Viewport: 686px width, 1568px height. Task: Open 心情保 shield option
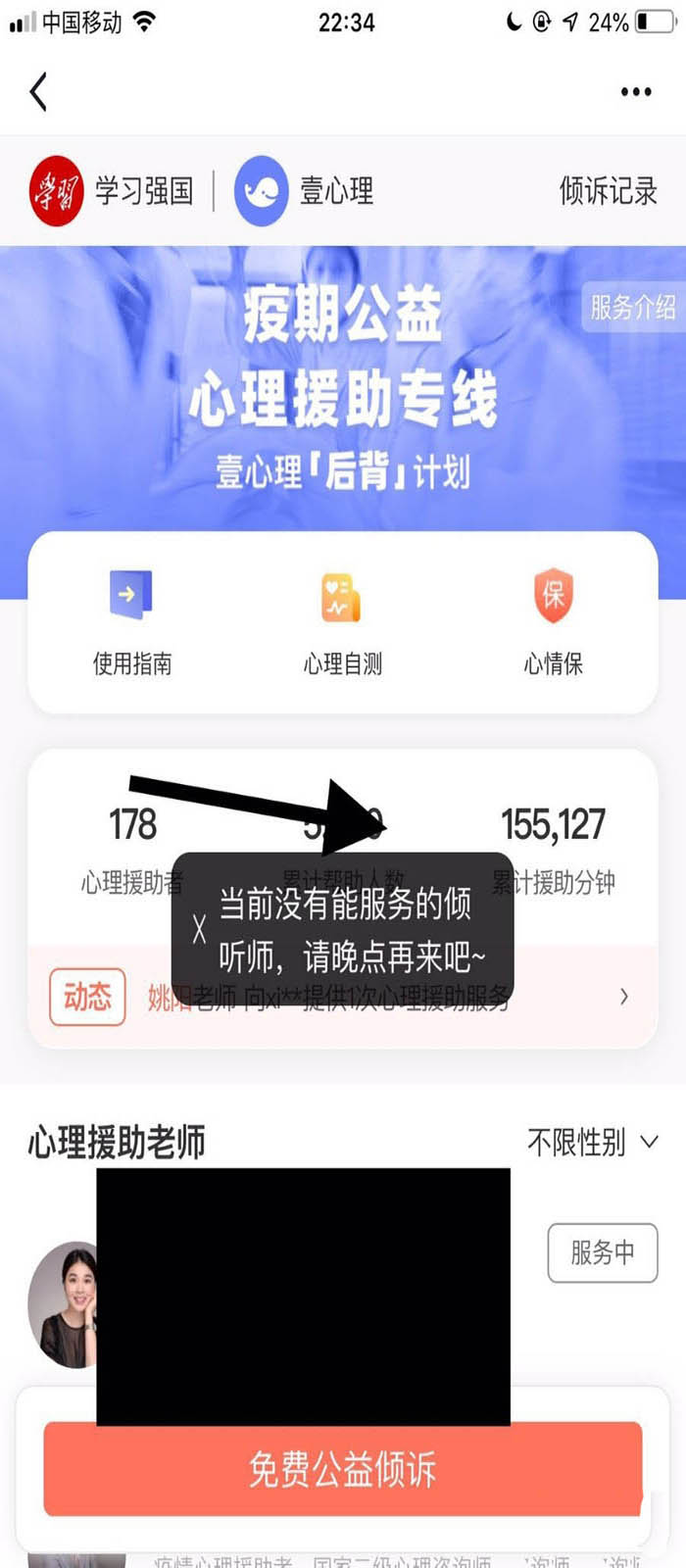553,622
